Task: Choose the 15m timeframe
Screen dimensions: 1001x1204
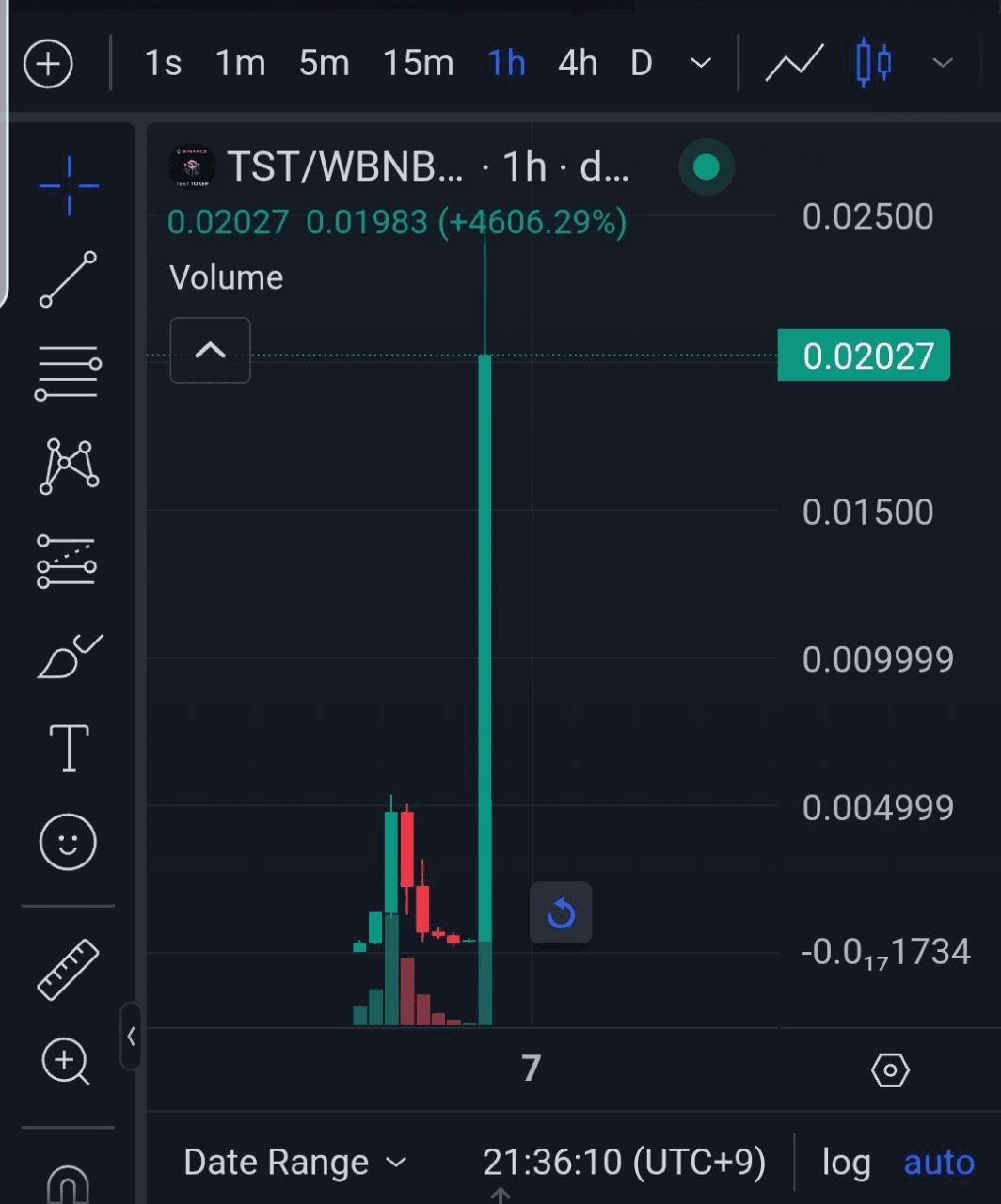Action: [418, 64]
